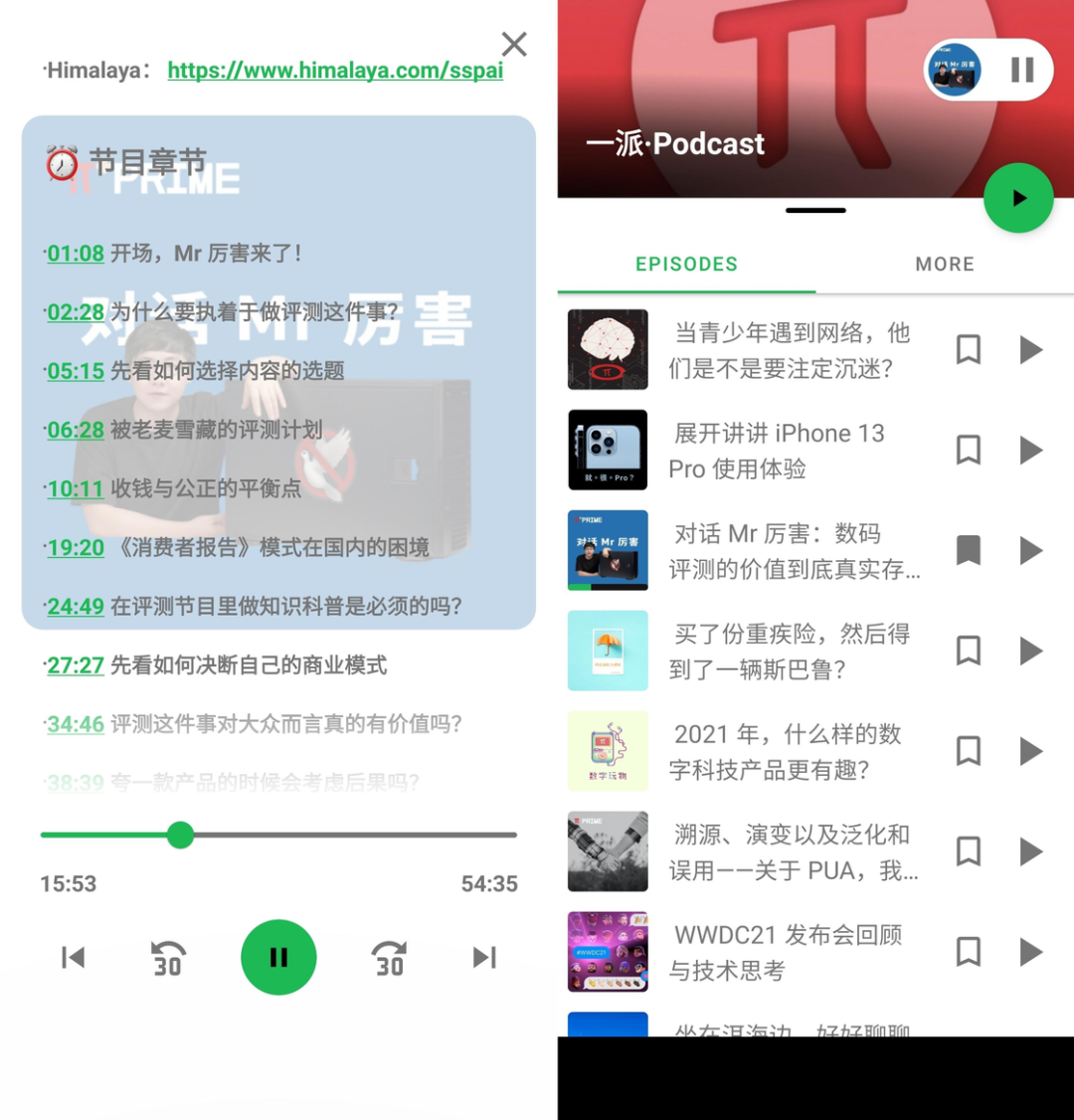
Task: Play the WWDC21 发布会回顾 episode
Action: (x=1031, y=952)
